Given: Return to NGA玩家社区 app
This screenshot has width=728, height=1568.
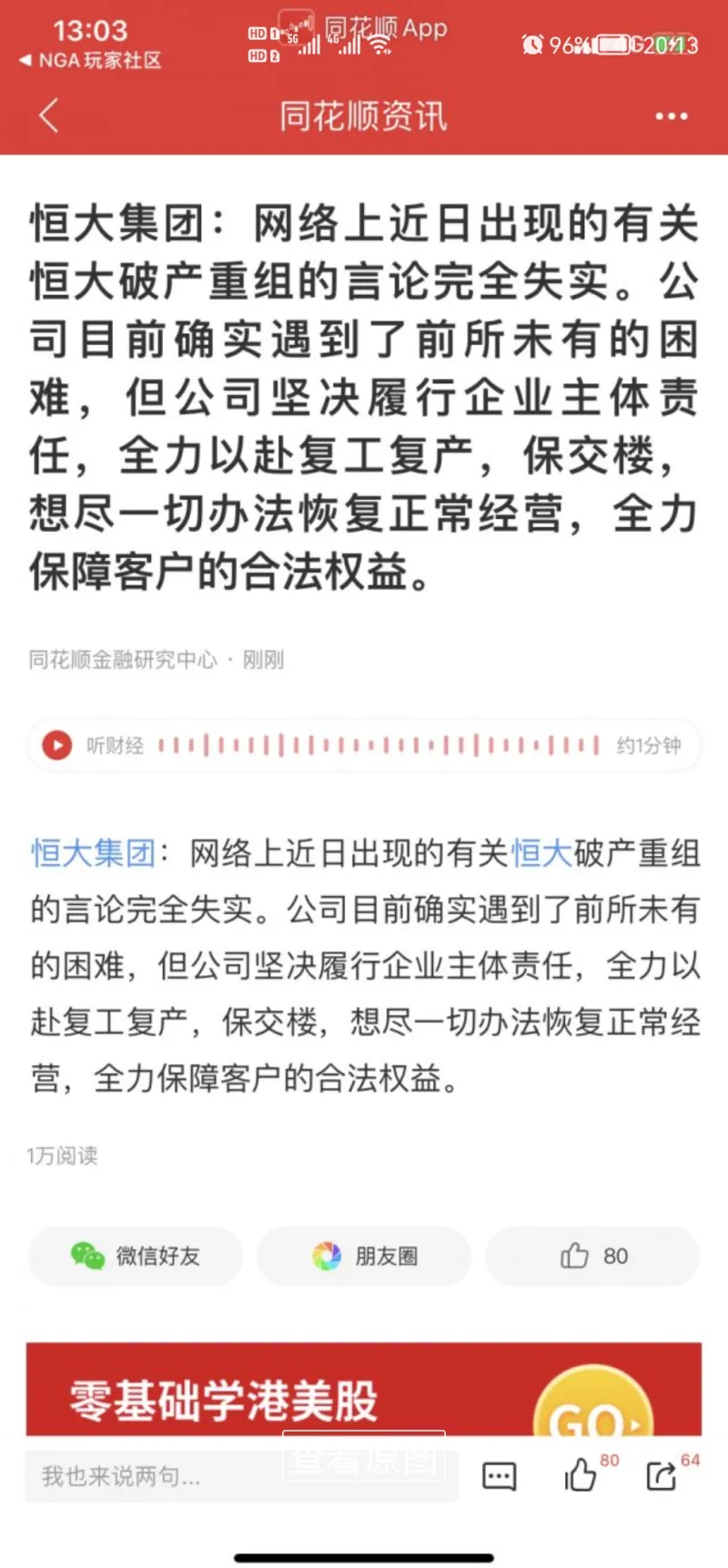Looking at the screenshot, I should [x=91, y=60].
